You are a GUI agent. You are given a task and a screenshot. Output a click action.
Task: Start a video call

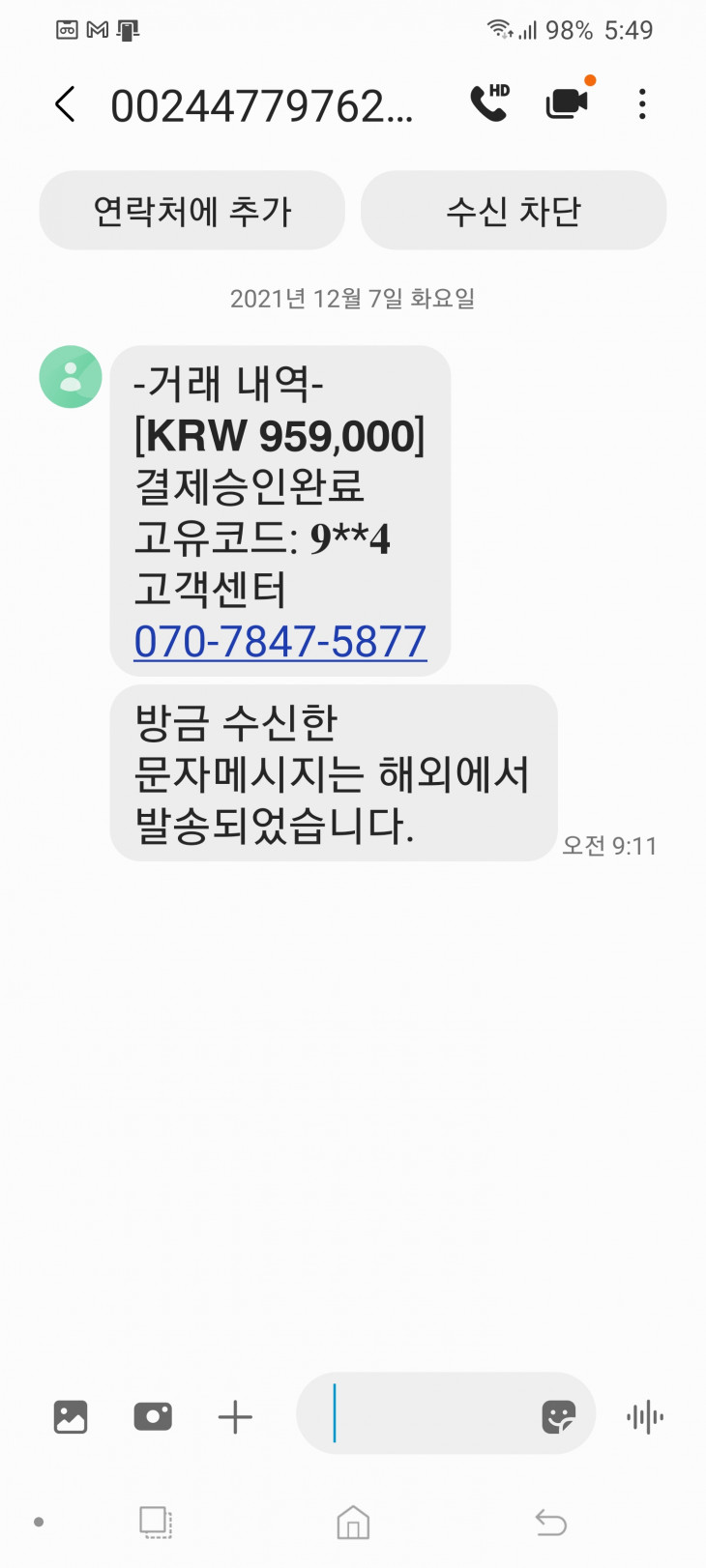point(567,102)
